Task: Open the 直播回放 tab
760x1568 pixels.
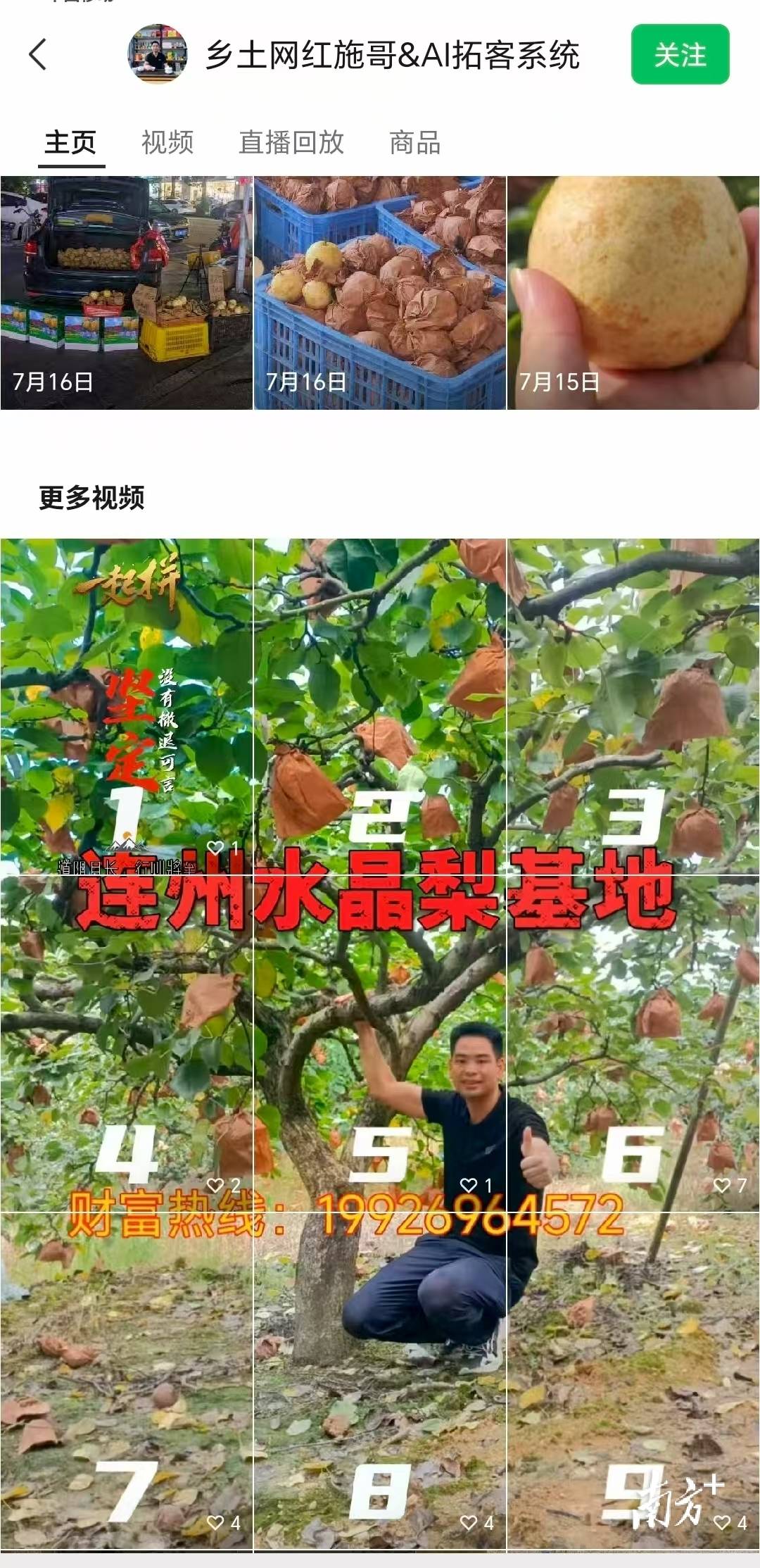Action: tap(291, 143)
